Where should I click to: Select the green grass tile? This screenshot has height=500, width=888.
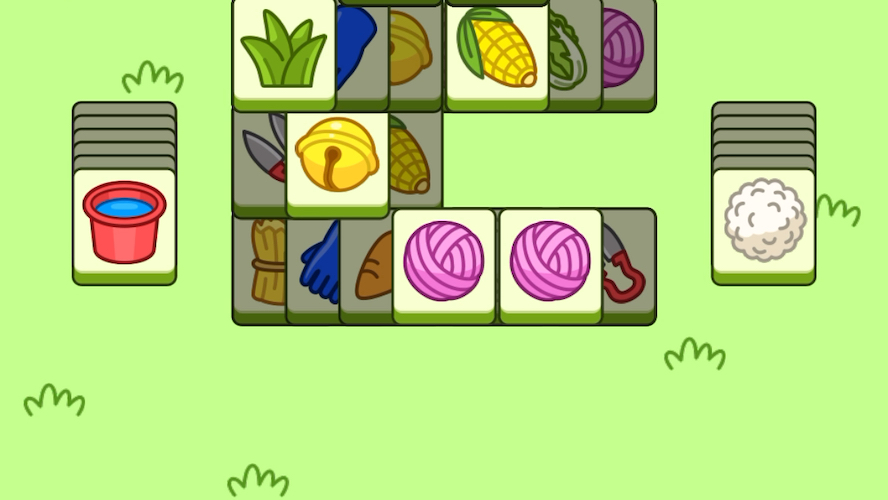284,50
